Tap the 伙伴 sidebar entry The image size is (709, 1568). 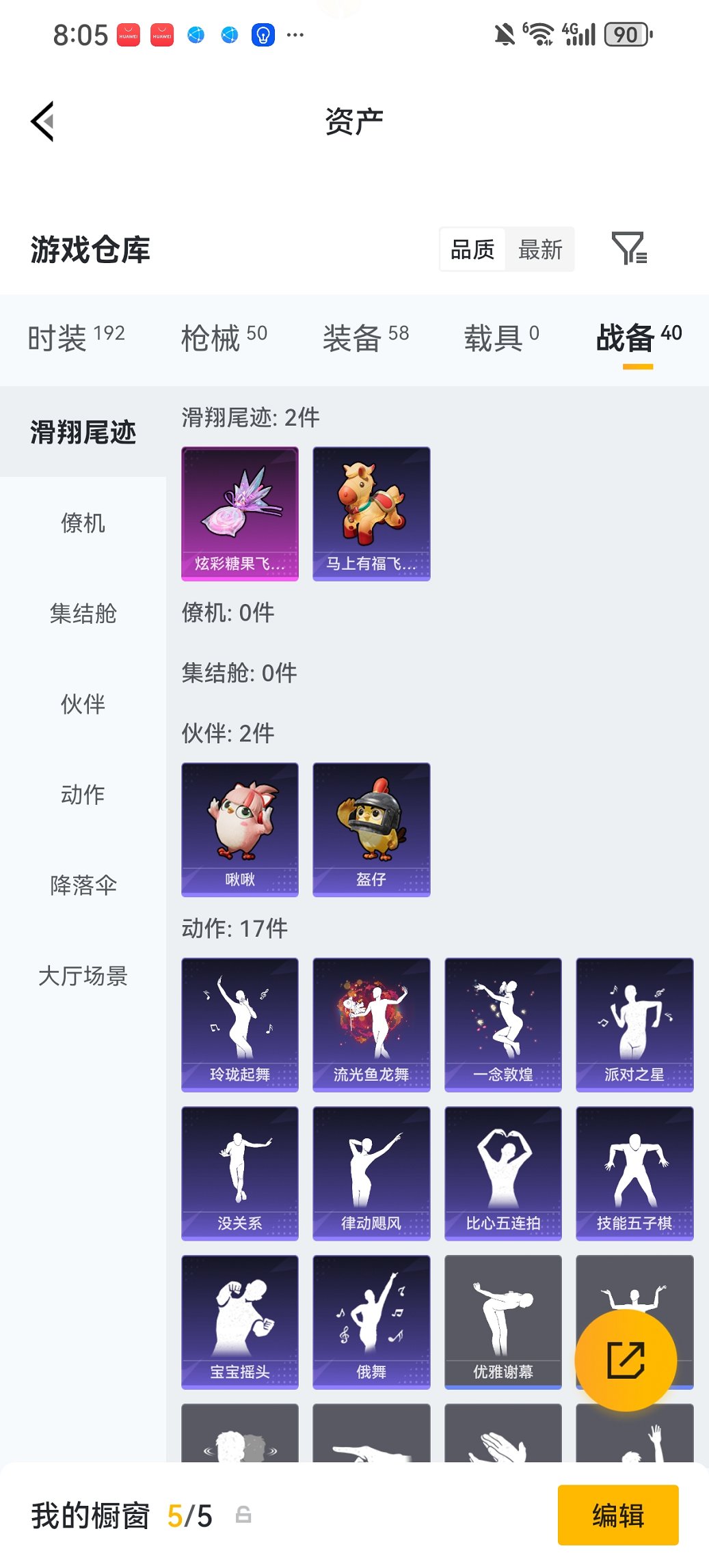coord(83,704)
